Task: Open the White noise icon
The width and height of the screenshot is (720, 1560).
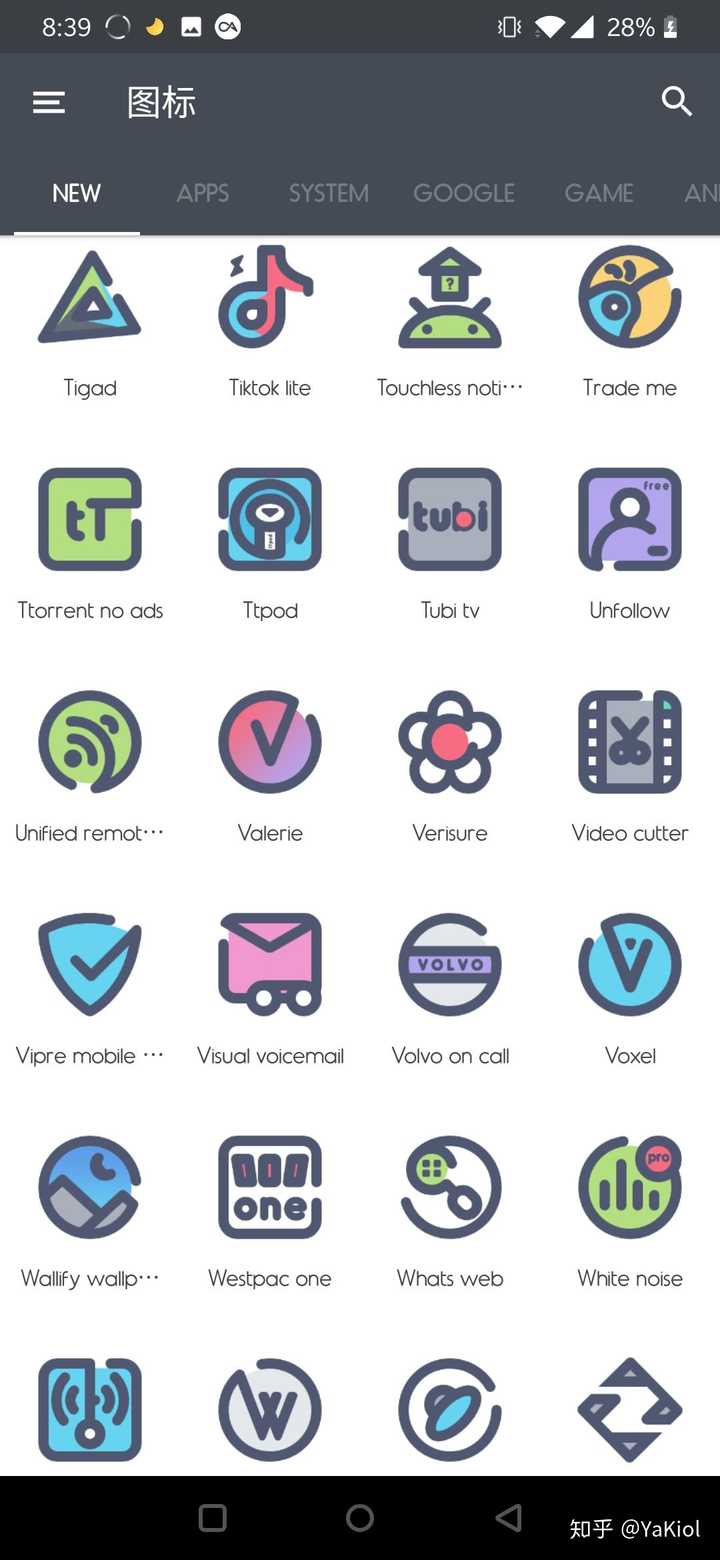Action: tap(630, 1188)
